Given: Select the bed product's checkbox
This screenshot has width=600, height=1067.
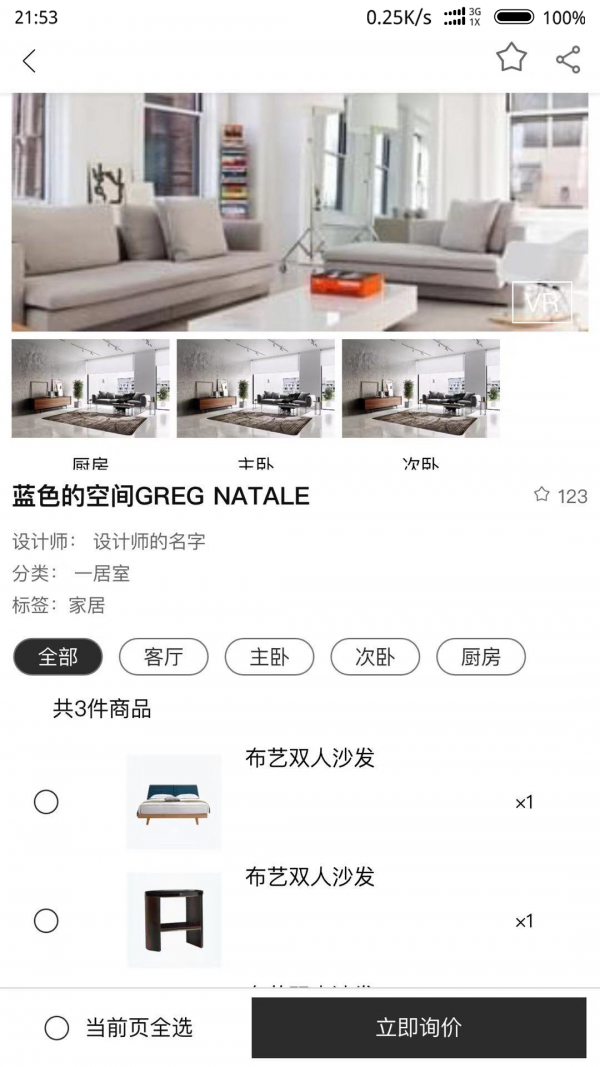Looking at the screenshot, I should [46, 802].
